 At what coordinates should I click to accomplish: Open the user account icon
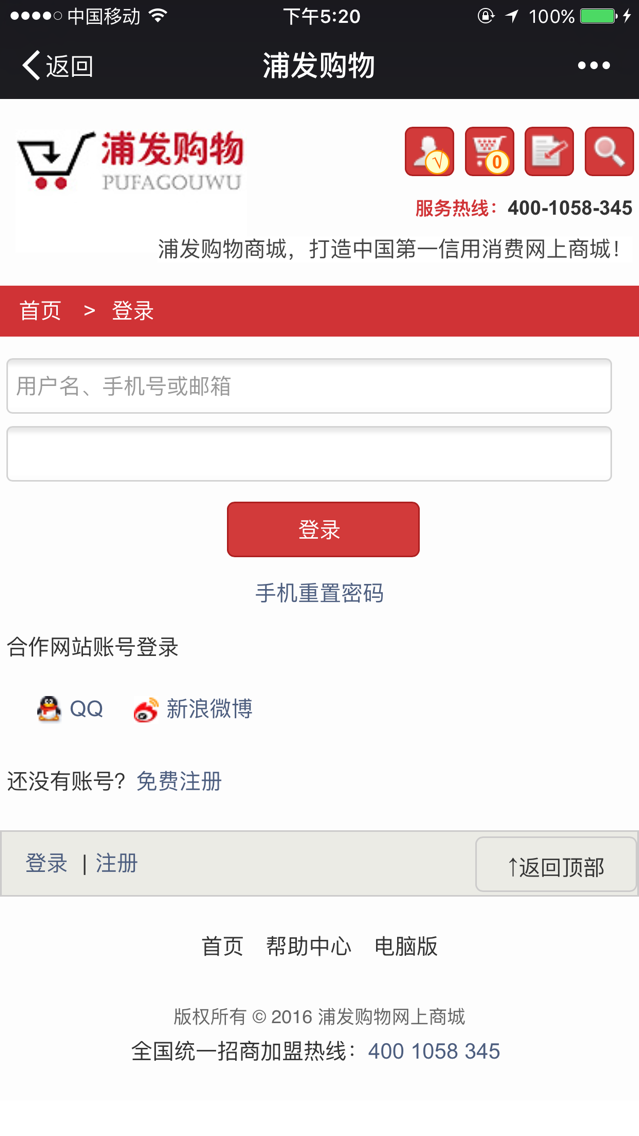[429, 152]
